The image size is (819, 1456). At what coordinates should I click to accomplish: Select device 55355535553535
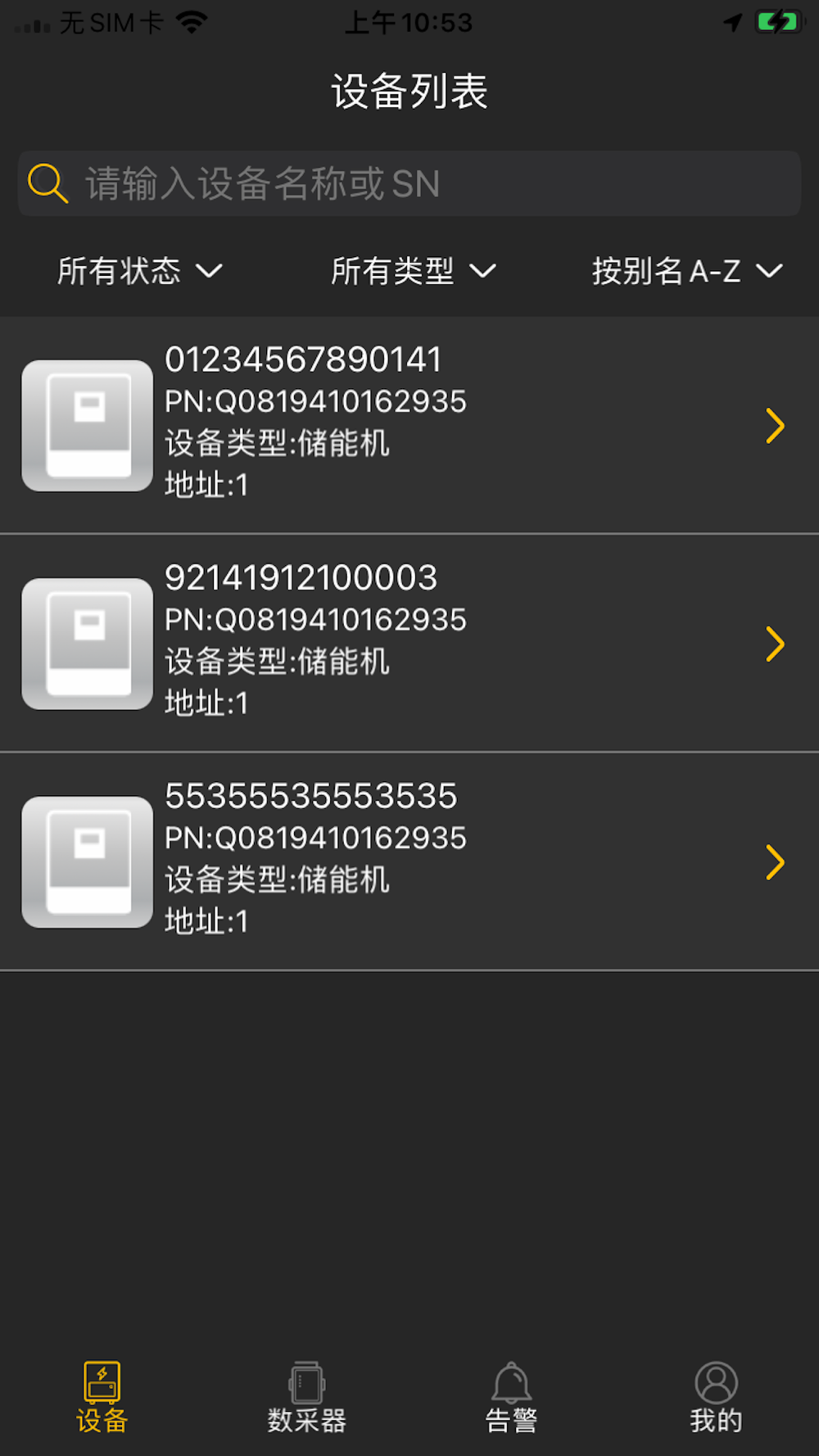pyautogui.click(x=409, y=861)
